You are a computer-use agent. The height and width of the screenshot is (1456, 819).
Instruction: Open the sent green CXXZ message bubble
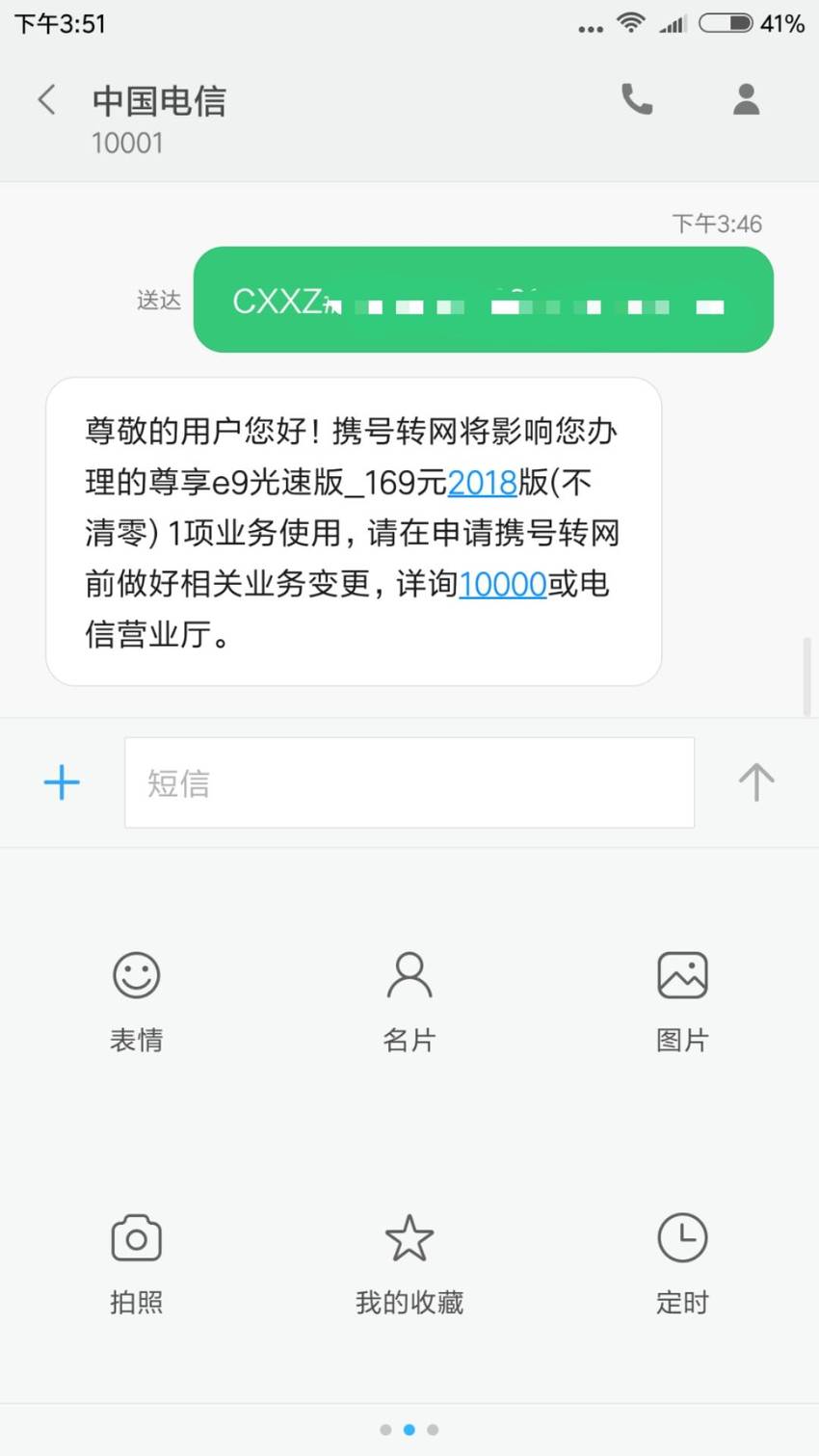484,300
